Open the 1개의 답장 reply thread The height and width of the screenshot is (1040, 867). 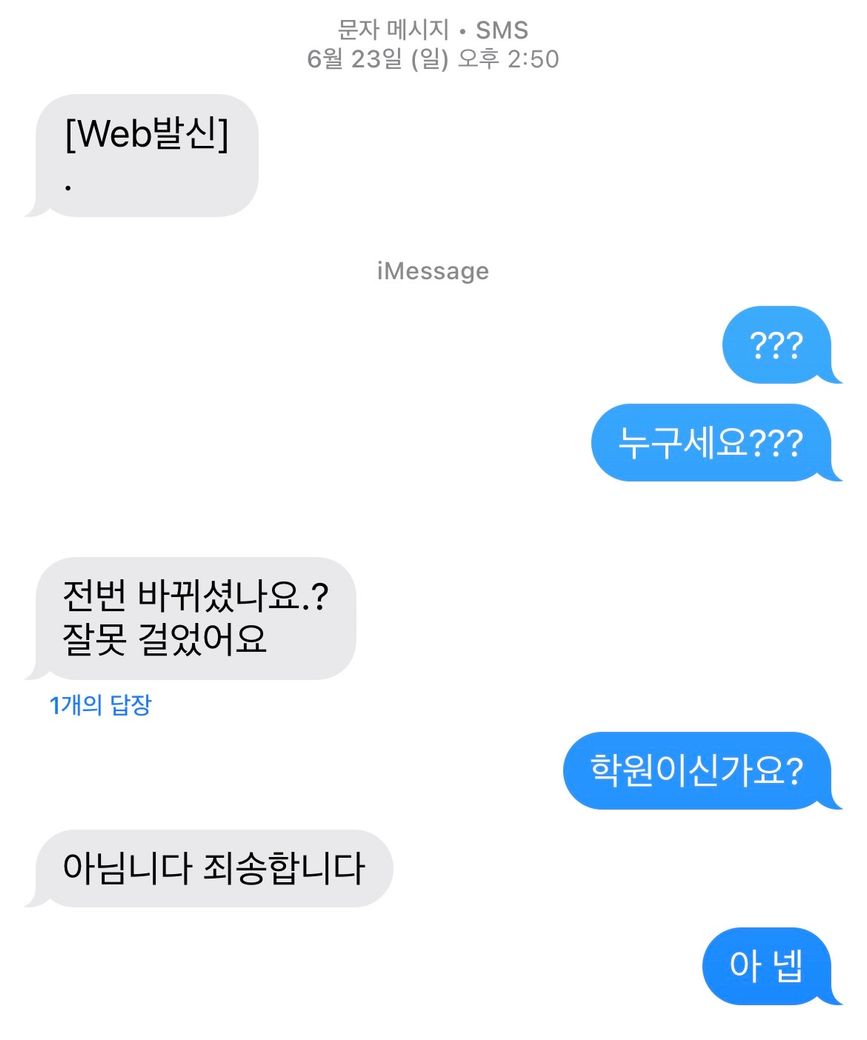pos(100,705)
